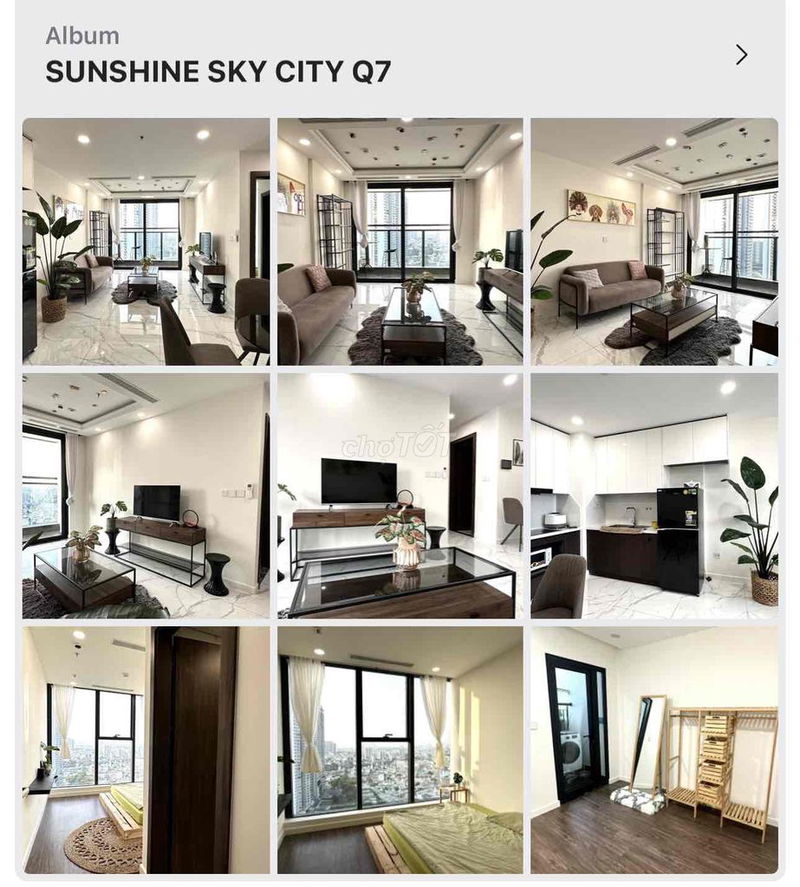View the TV console photo beside the window

point(146,496)
